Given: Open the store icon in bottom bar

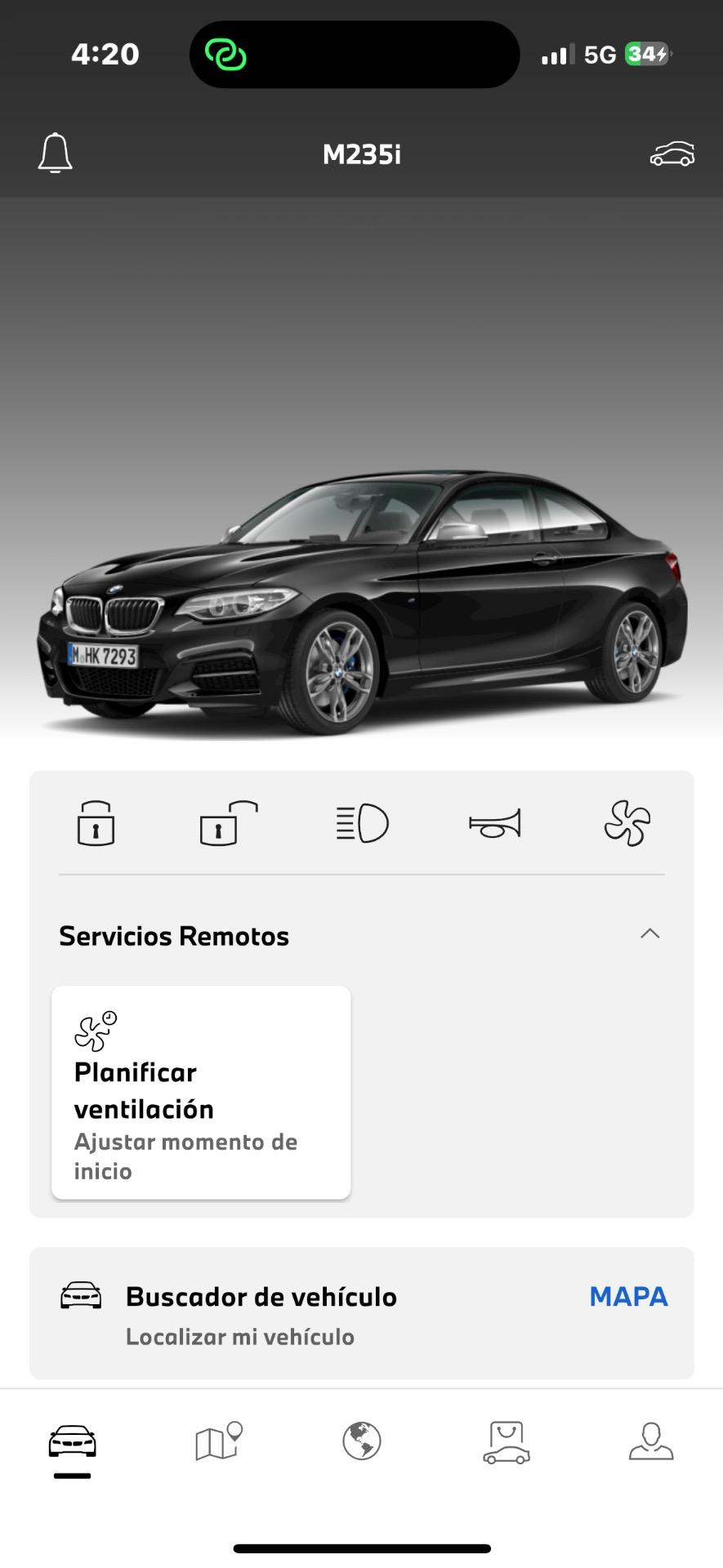Looking at the screenshot, I should click(506, 1443).
